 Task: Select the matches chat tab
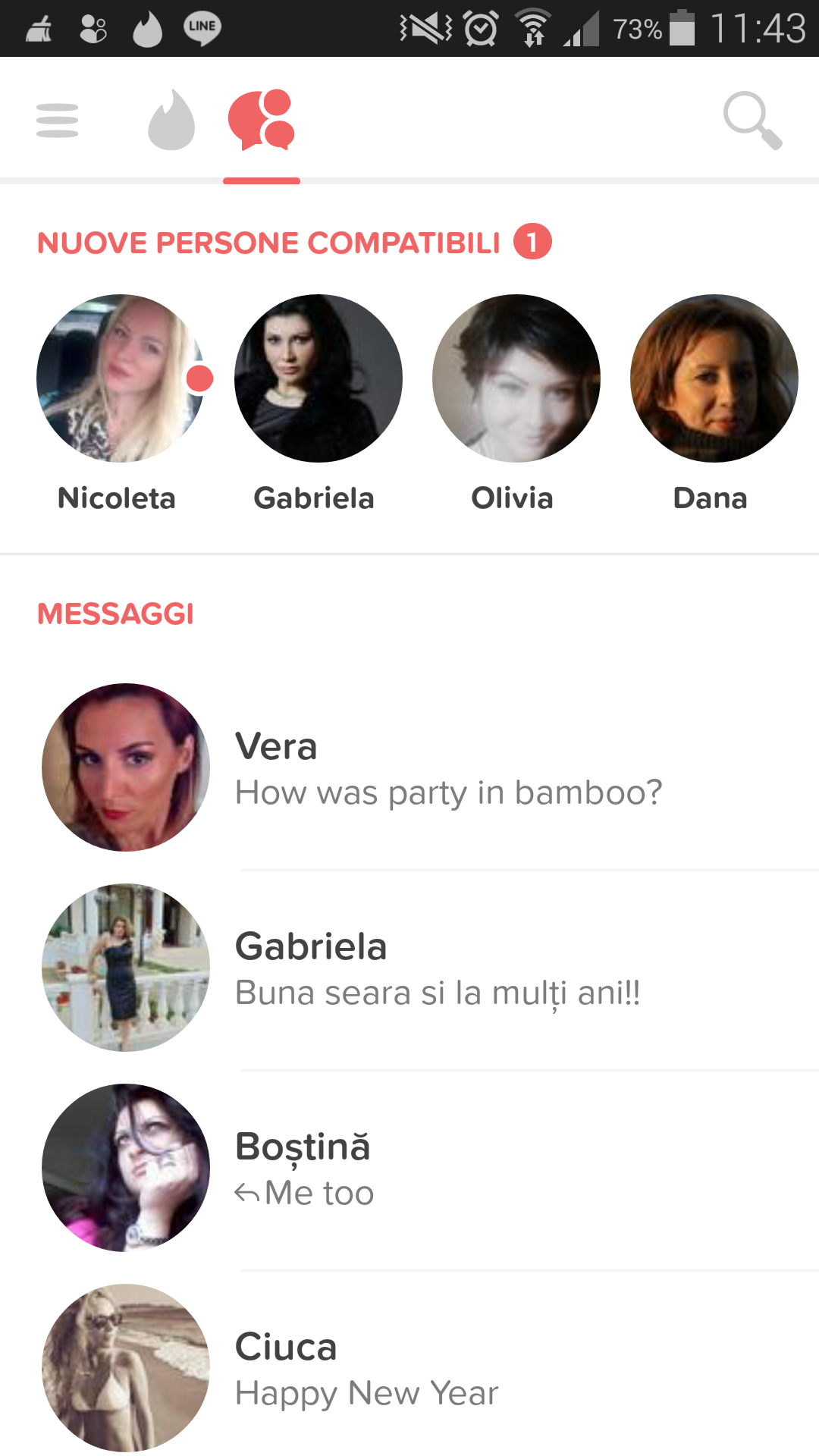[x=262, y=121]
